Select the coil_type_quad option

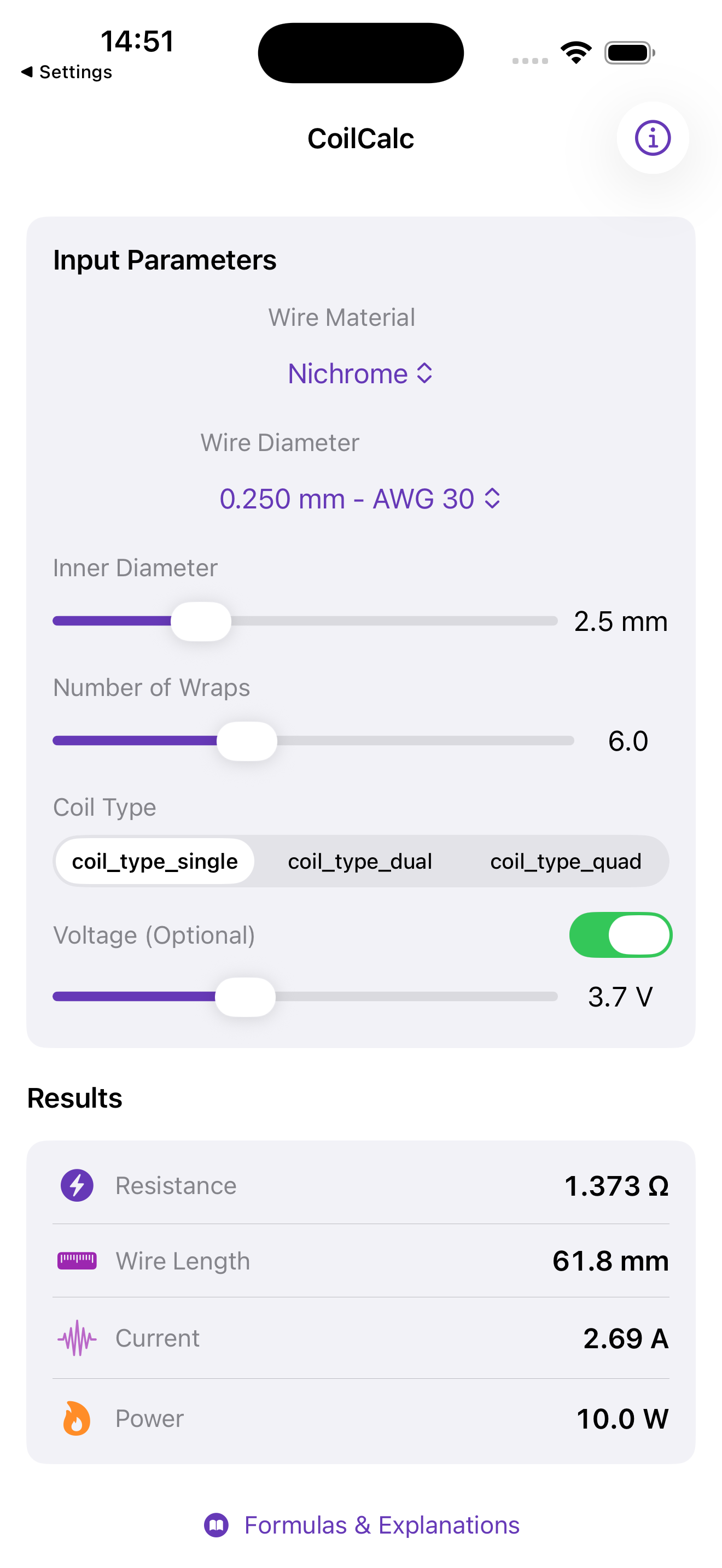(566, 861)
